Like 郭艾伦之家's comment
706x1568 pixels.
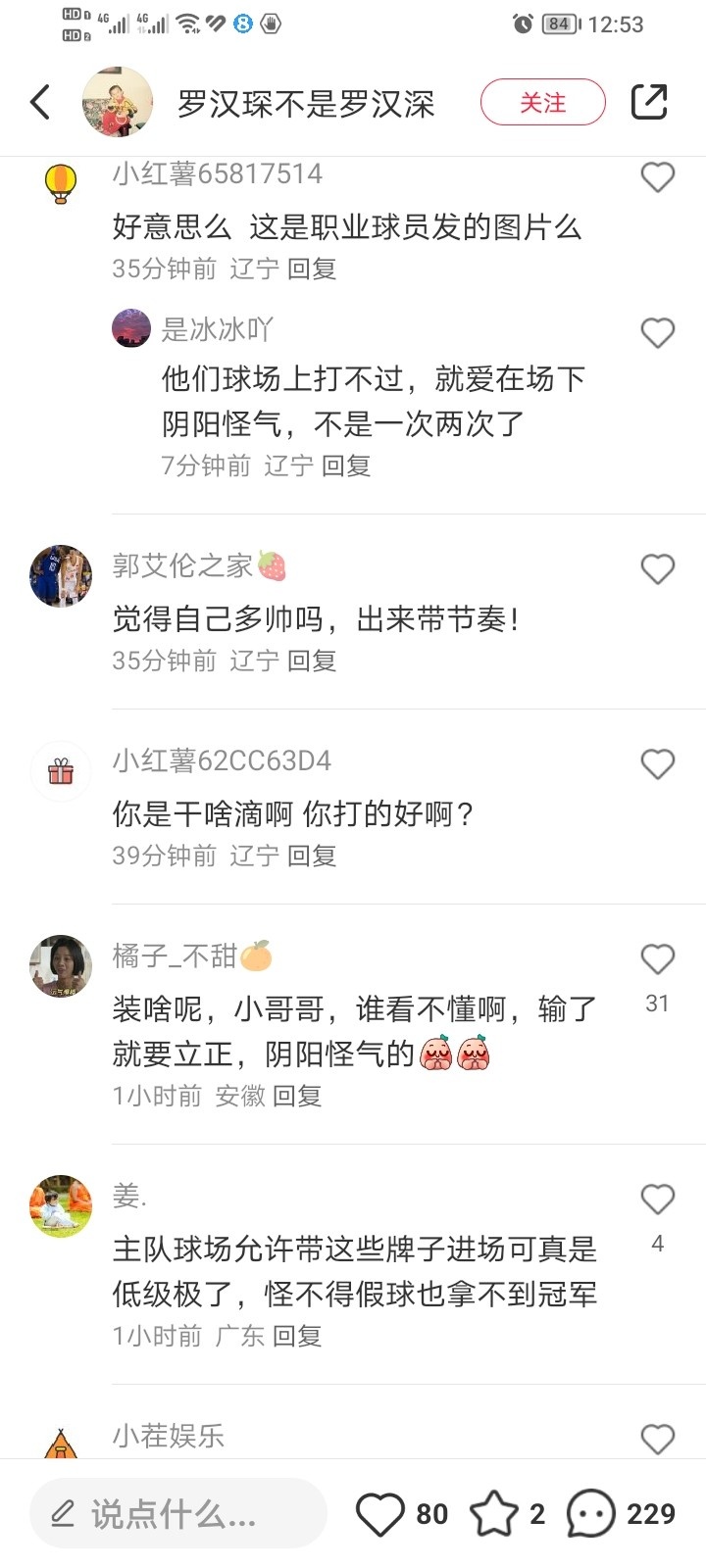click(x=657, y=569)
